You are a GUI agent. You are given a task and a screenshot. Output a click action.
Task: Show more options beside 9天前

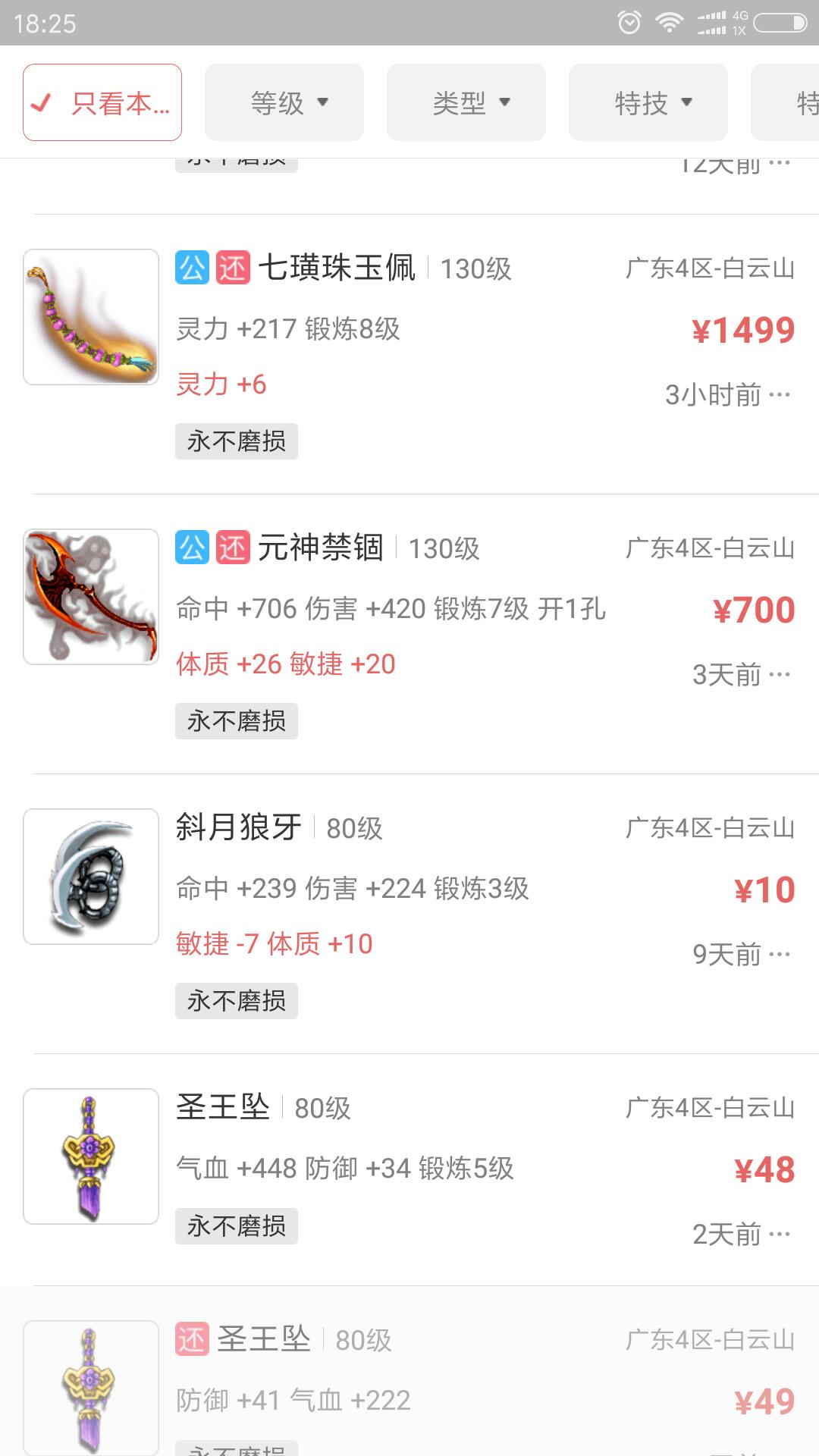pyautogui.click(x=780, y=955)
